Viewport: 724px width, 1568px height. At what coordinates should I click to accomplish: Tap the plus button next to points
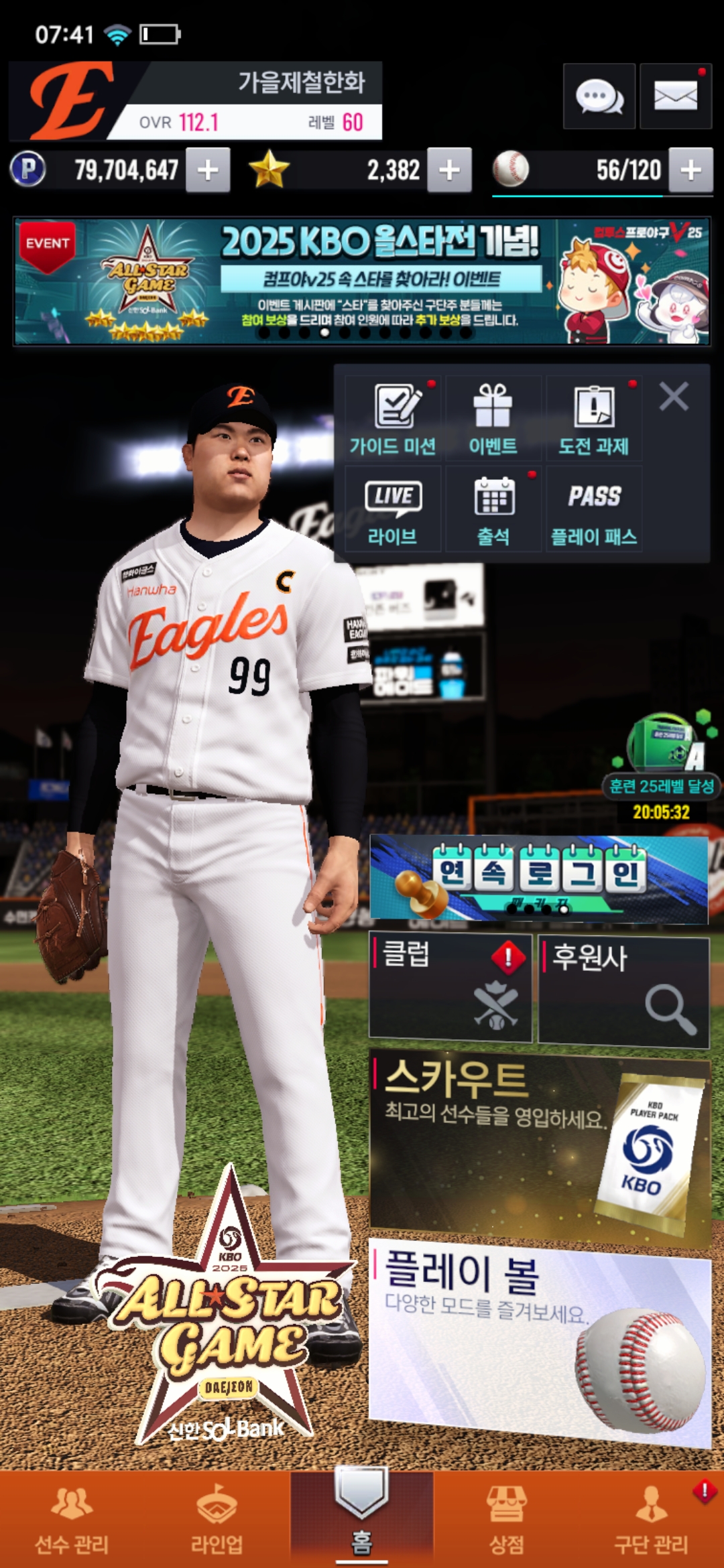click(208, 170)
